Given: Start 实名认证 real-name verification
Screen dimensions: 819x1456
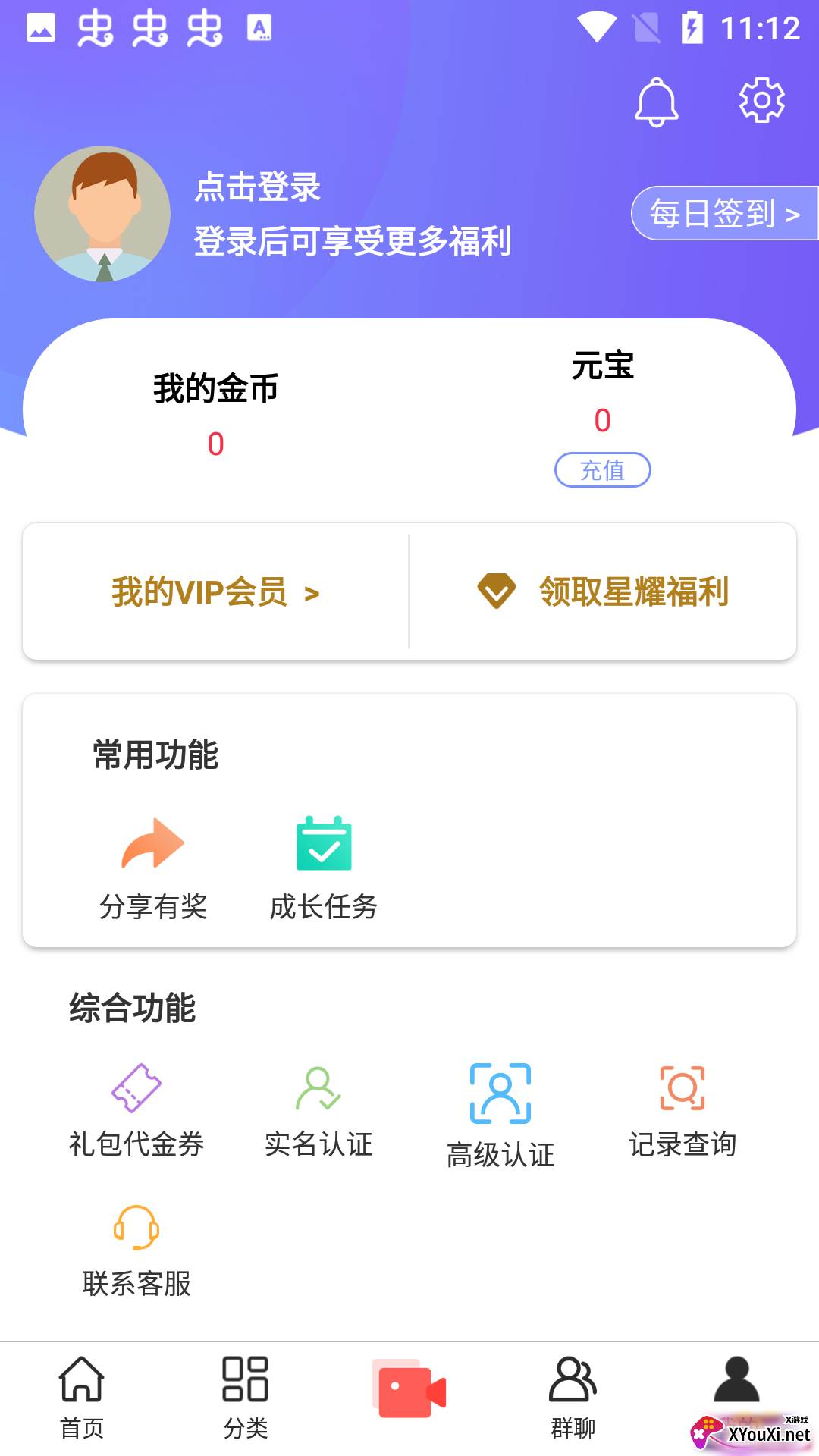Looking at the screenshot, I should (x=318, y=1110).
